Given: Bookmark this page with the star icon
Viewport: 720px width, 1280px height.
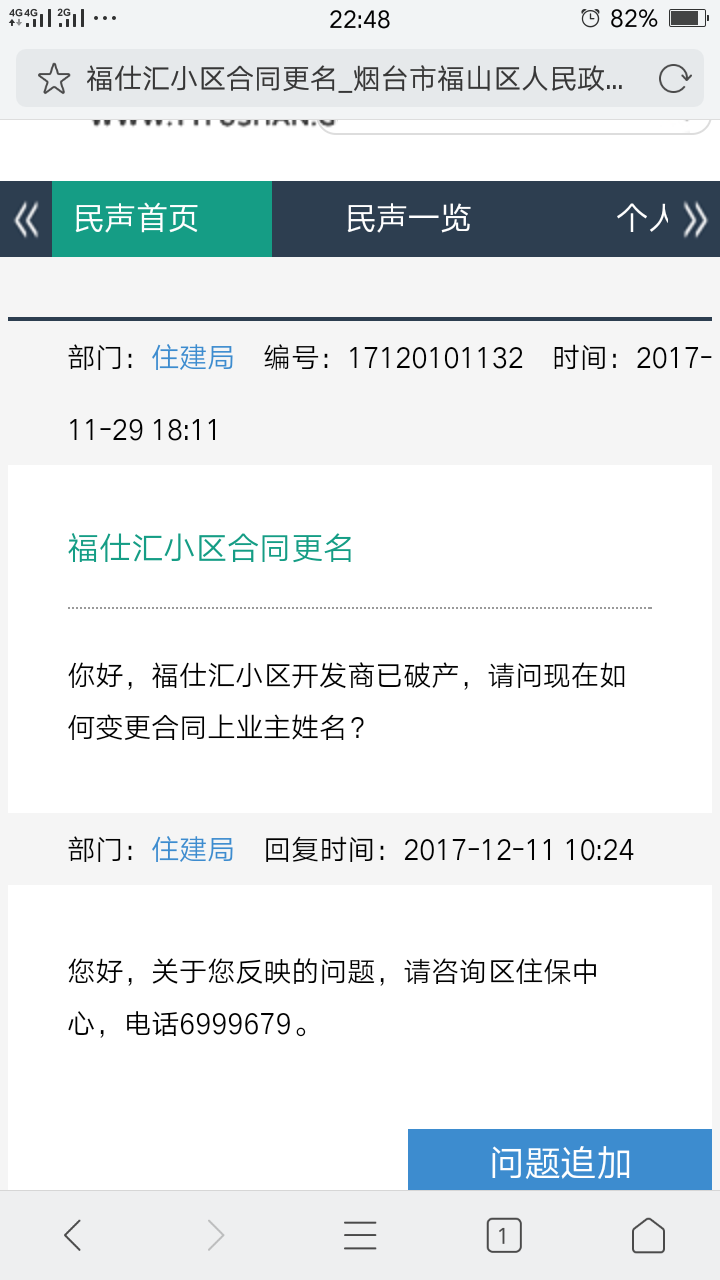Looking at the screenshot, I should pyautogui.click(x=54, y=78).
